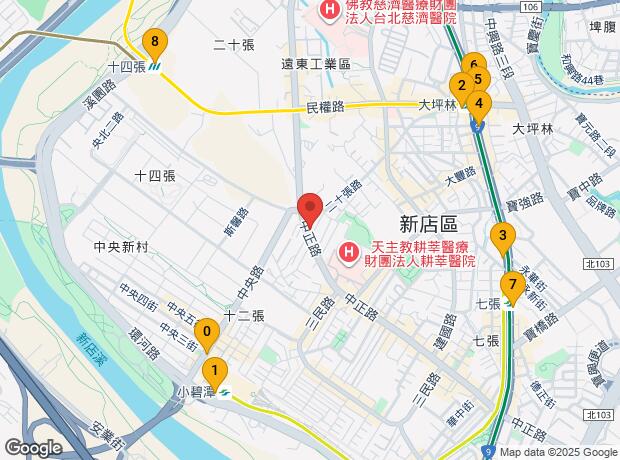
Task: Select the orange marker numbered 8
Action: 154,43
